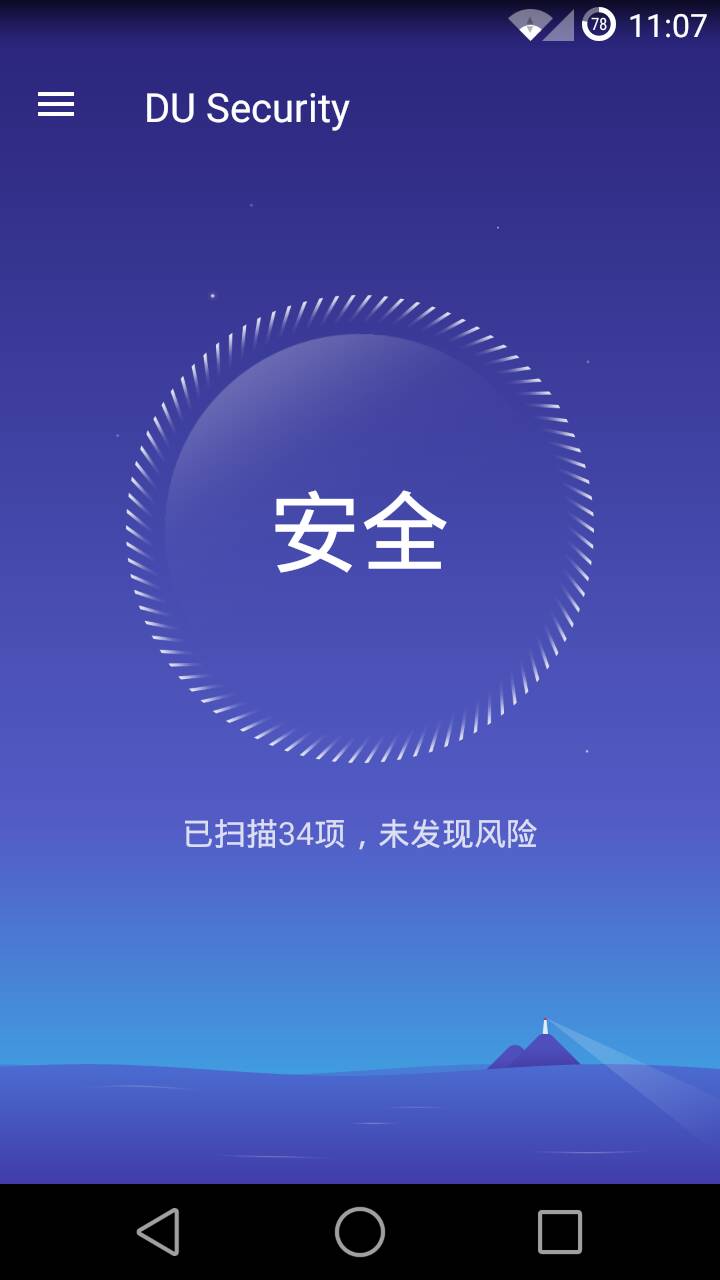The image size is (720, 1280).
Task: Tap the large 安全 security status circle
Action: pos(360,530)
